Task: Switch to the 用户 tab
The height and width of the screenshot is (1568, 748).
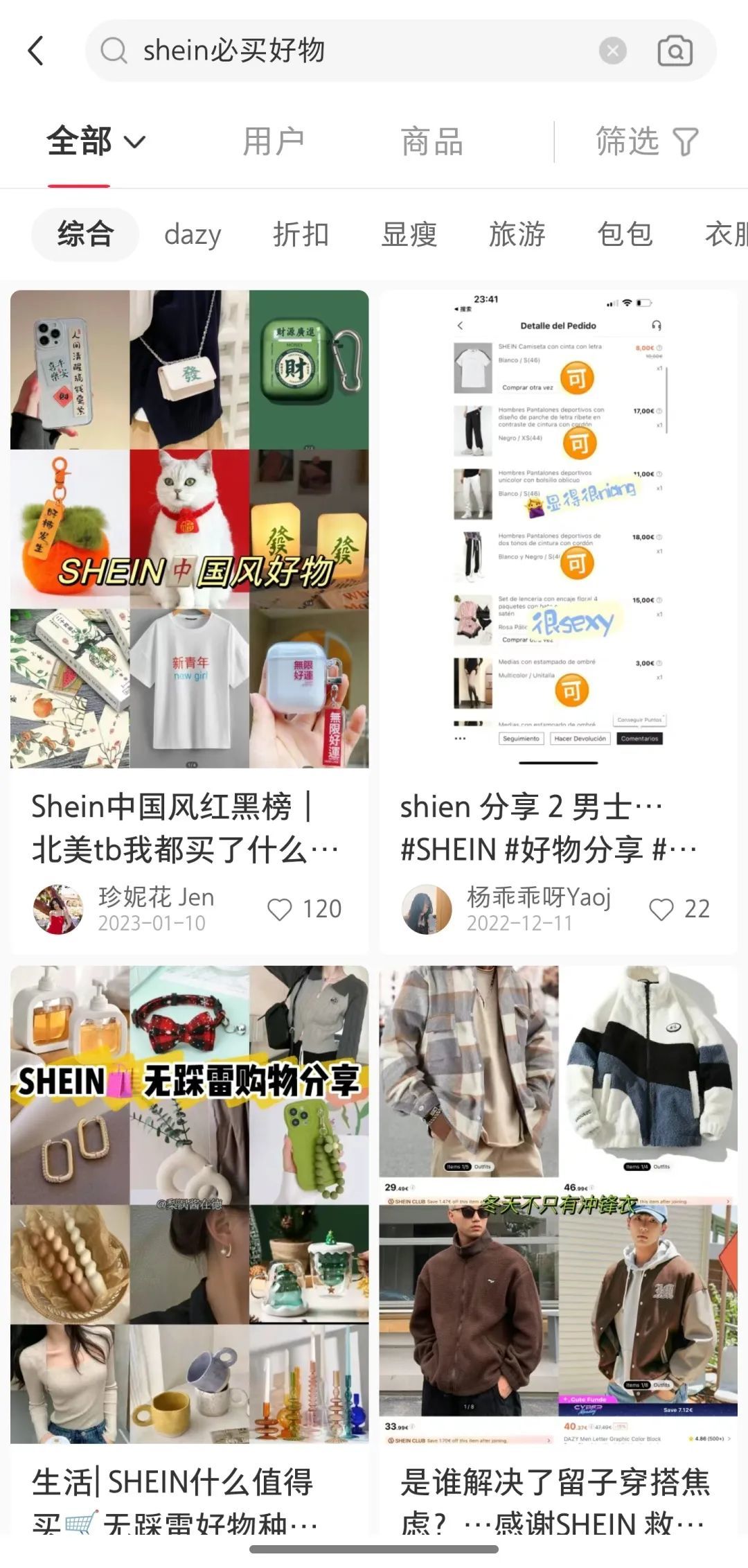Action: pos(274,142)
